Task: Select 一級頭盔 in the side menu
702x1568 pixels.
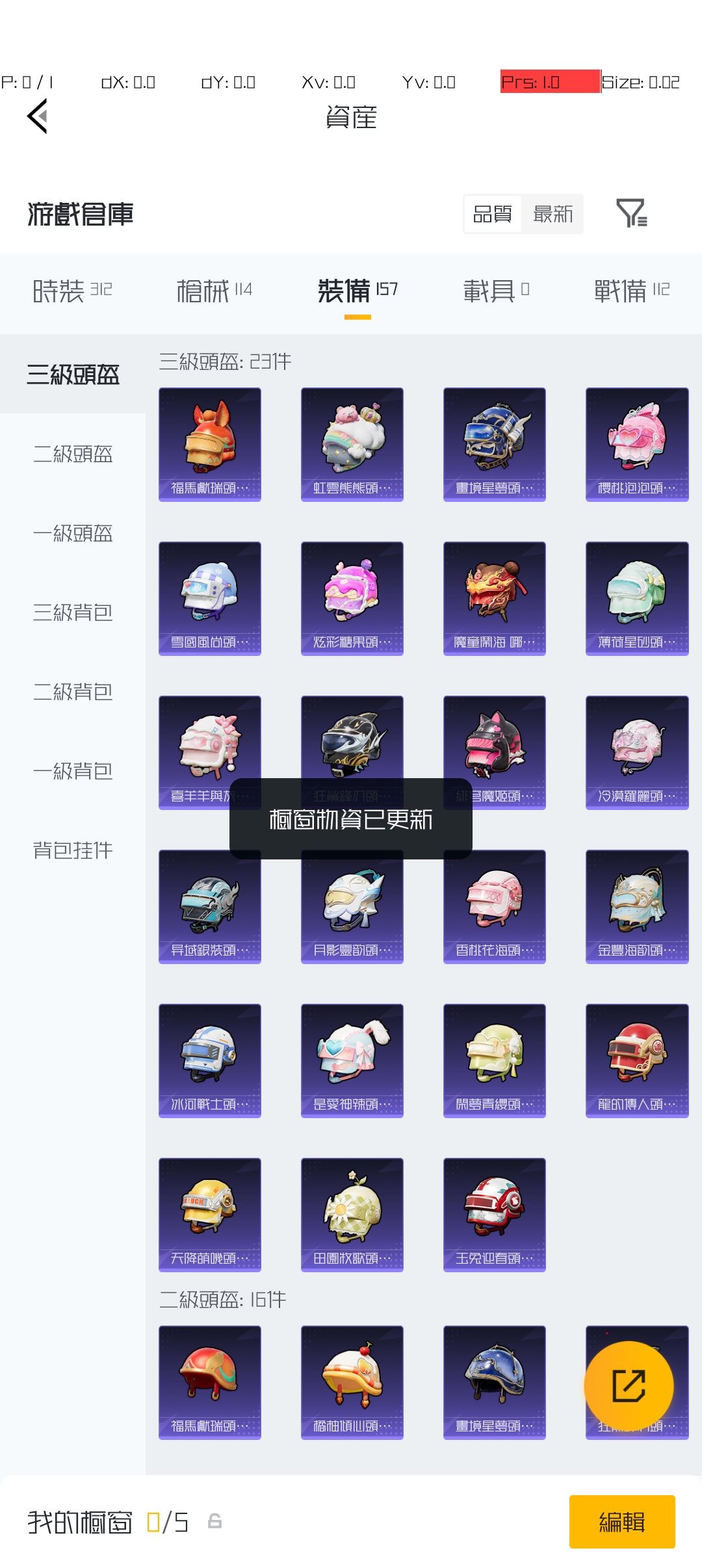Action: click(73, 533)
